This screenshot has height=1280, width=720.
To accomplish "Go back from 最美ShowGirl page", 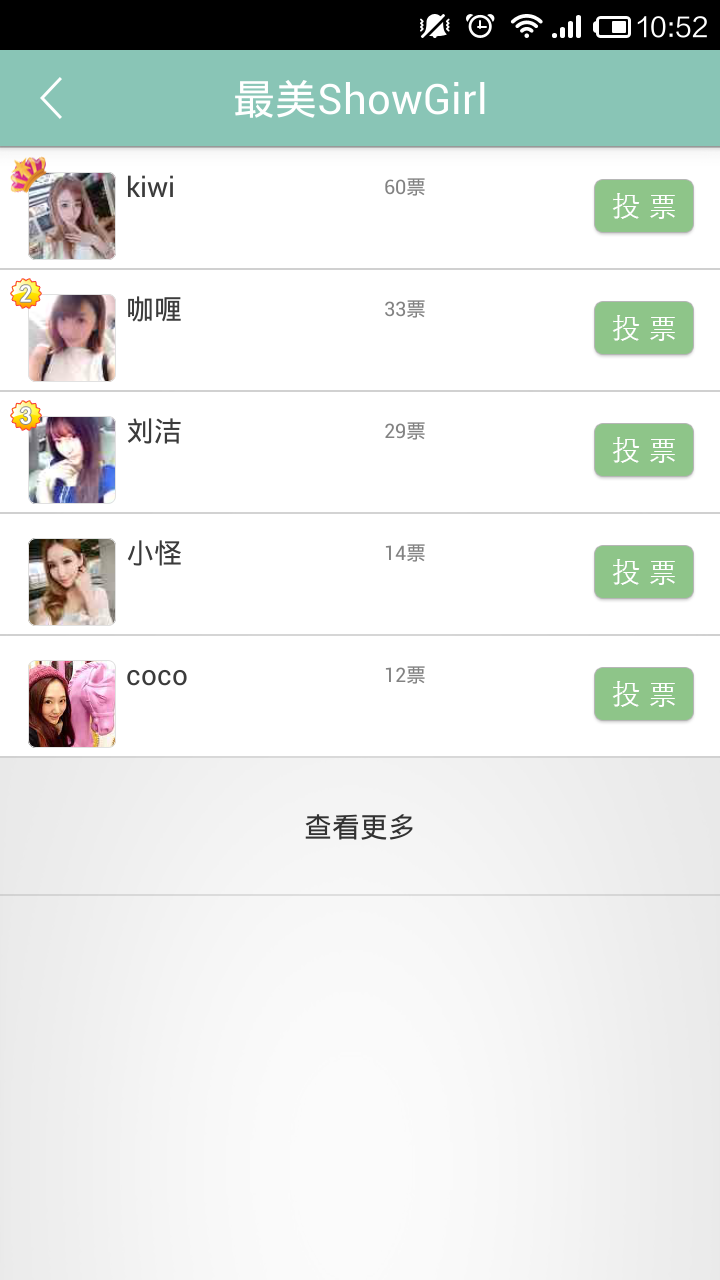I will [52, 99].
